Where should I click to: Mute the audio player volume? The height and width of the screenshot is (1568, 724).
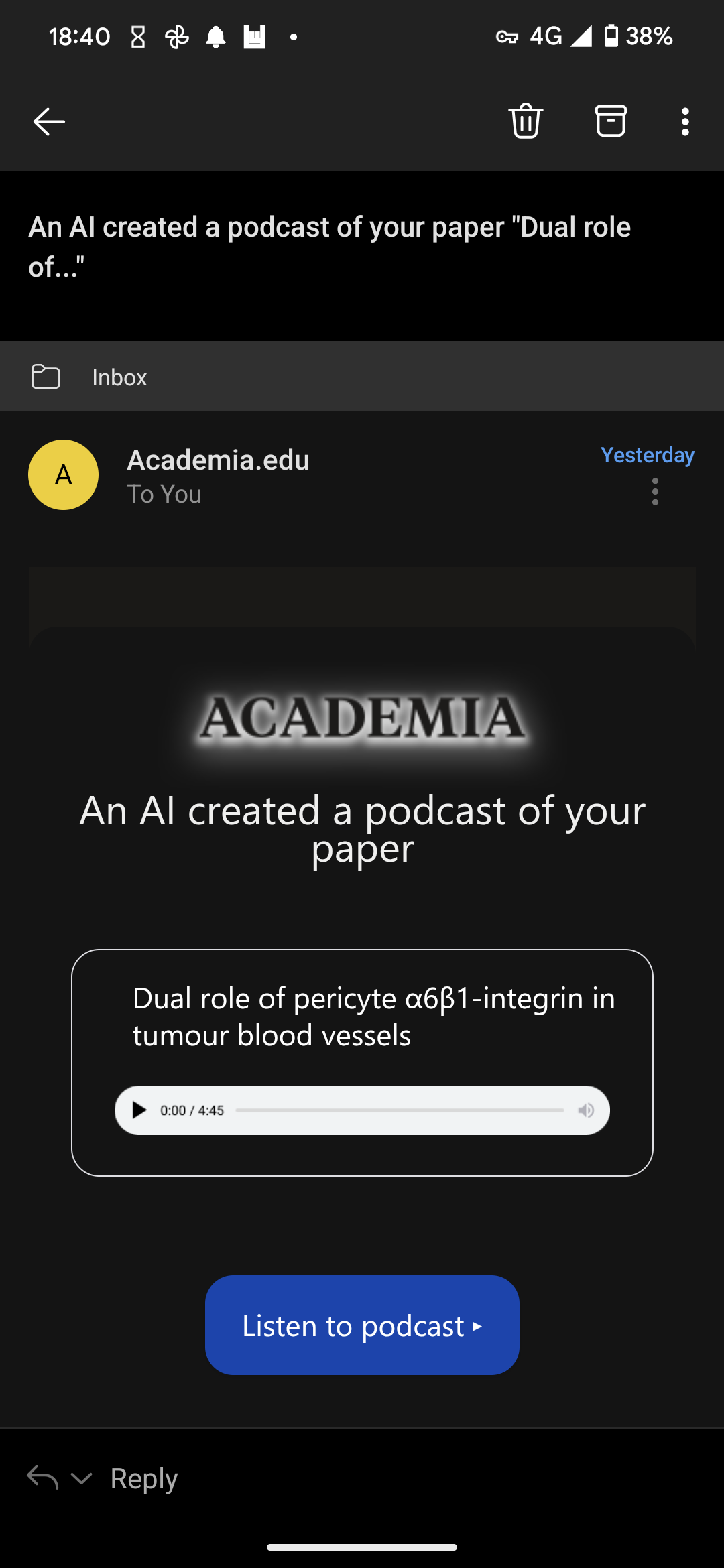tap(586, 1110)
